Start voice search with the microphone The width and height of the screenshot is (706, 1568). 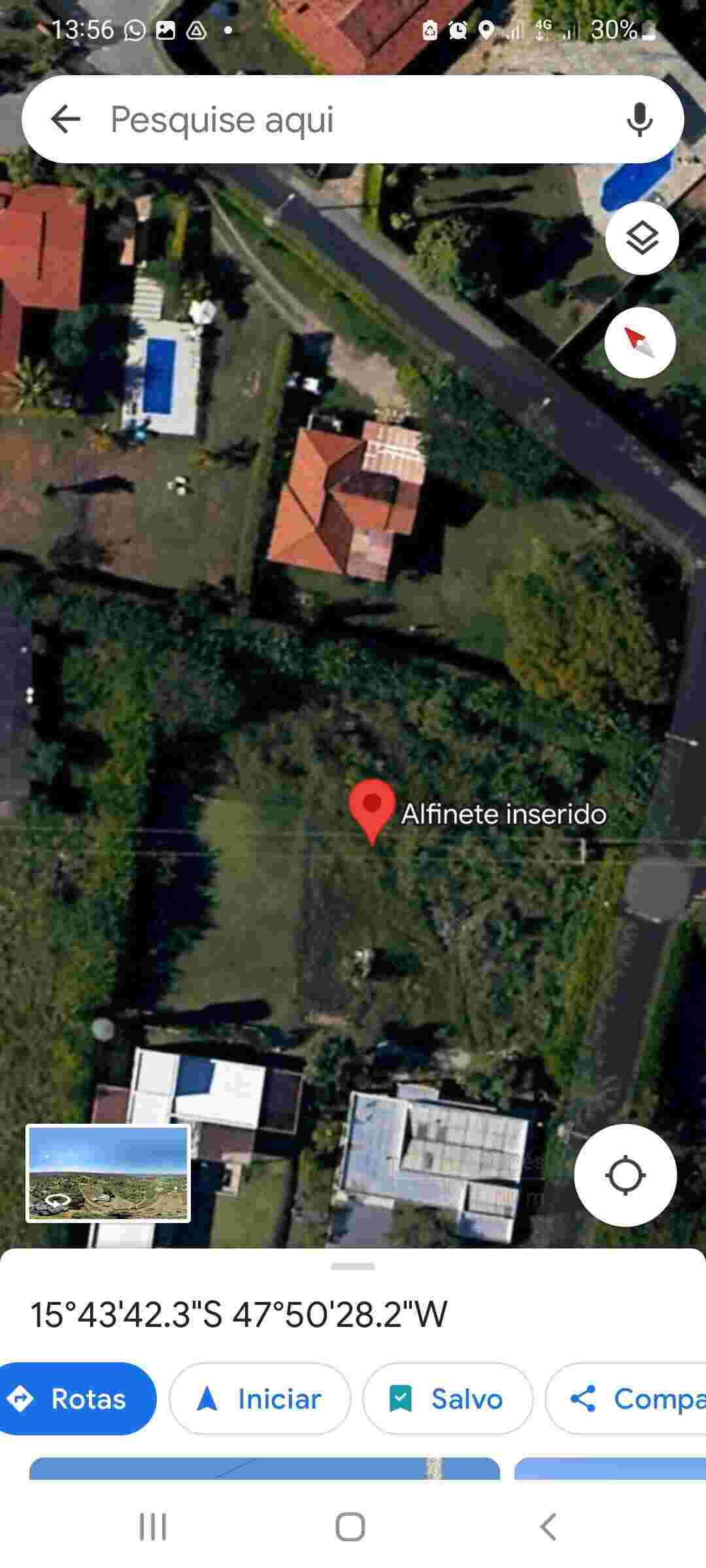pos(639,120)
